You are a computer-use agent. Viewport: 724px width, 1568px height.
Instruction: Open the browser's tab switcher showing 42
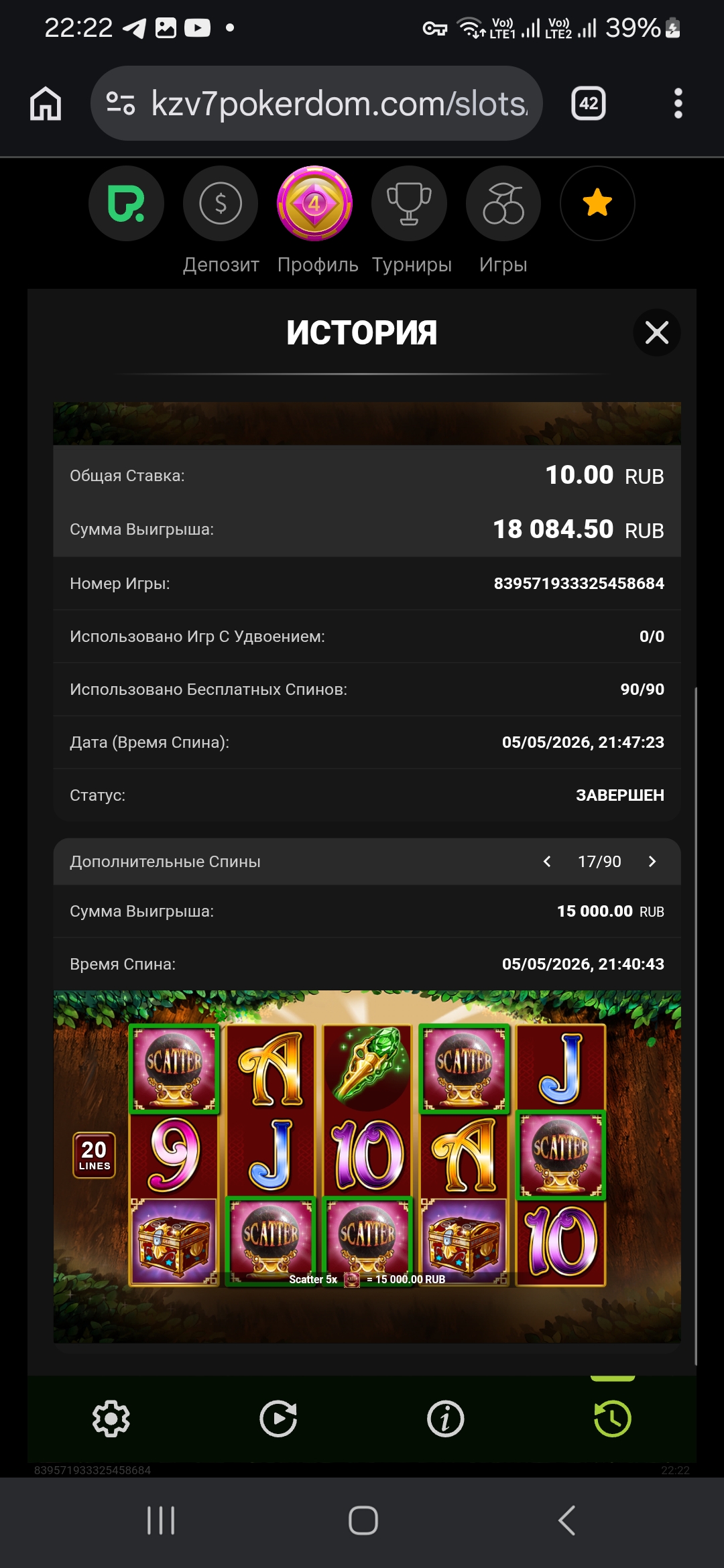coord(589,103)
